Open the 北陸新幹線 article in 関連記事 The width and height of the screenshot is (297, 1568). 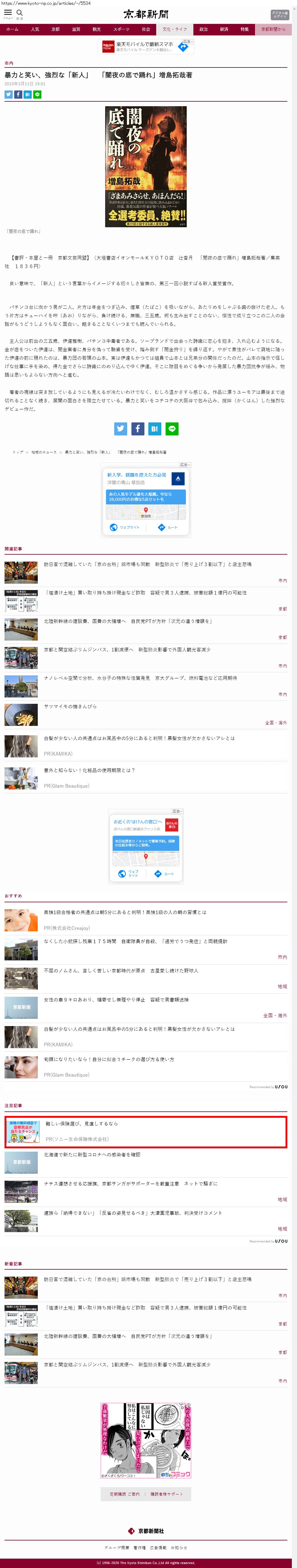[x=128, y=622]
